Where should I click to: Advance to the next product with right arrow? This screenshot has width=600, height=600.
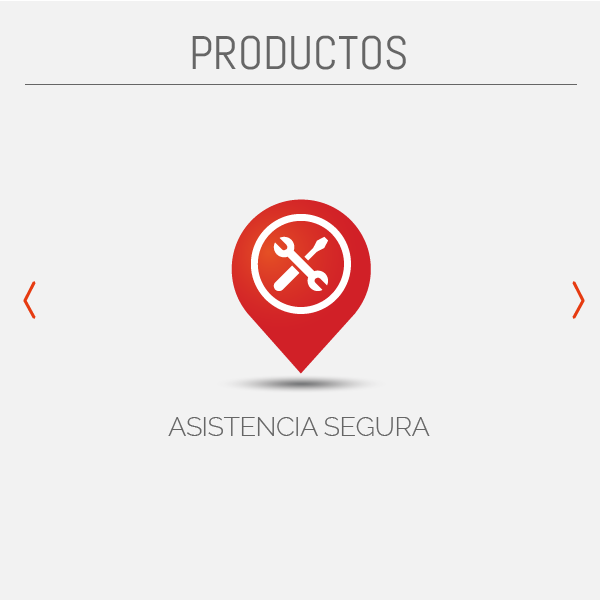click(578, 300)
